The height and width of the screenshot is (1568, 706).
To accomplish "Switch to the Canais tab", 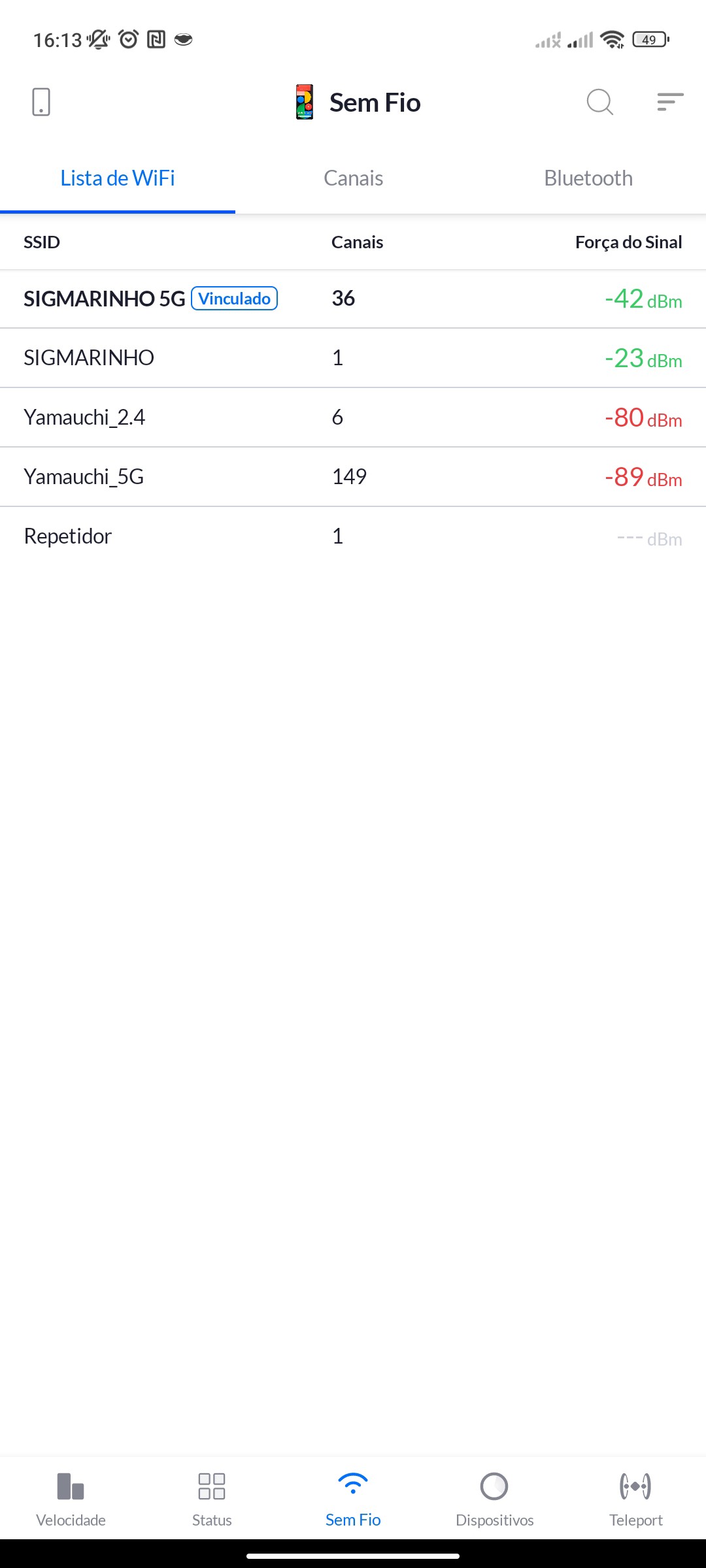I will pyautogui.click(x=353, y=178).
